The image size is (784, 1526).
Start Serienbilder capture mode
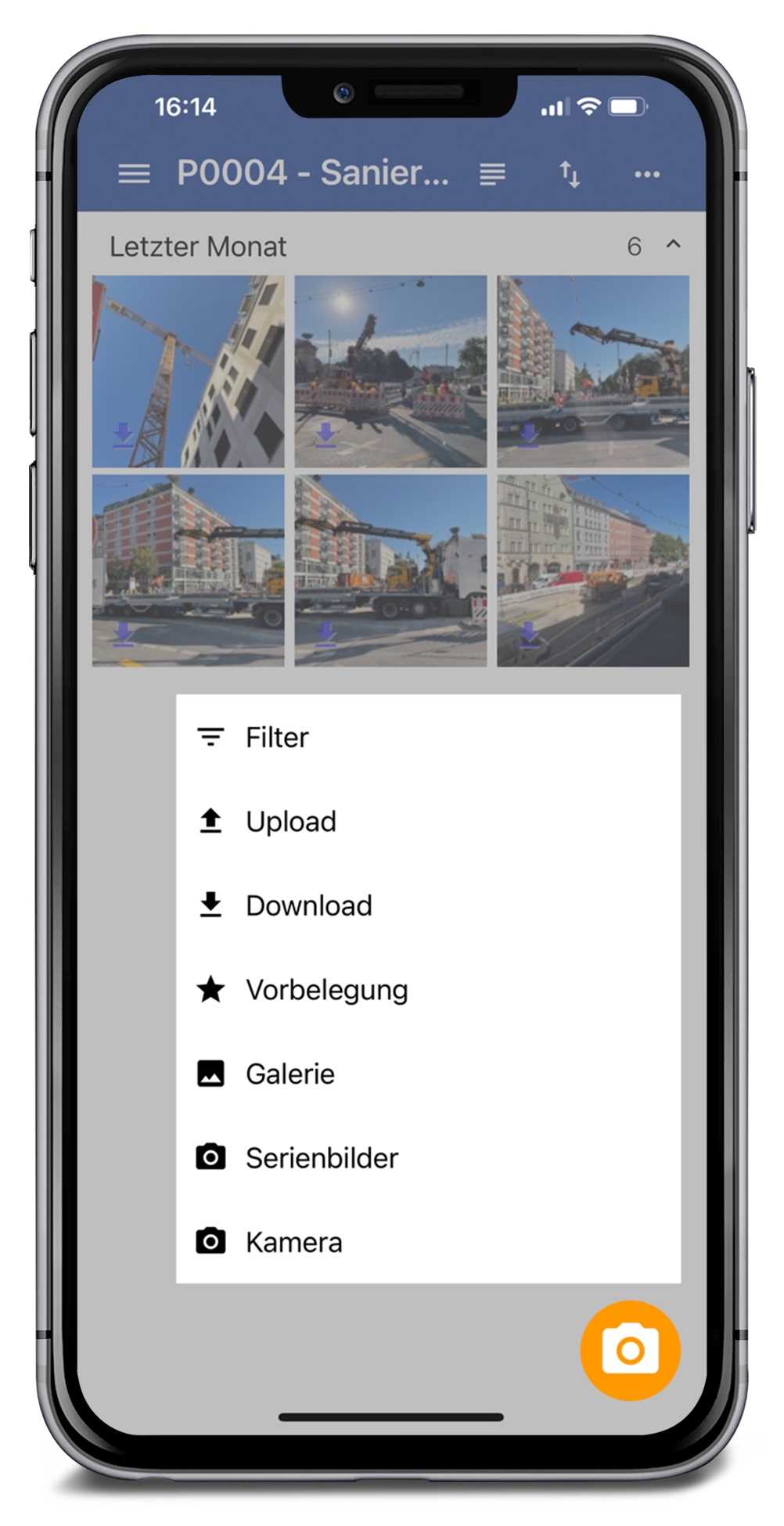click(322, 1157)
